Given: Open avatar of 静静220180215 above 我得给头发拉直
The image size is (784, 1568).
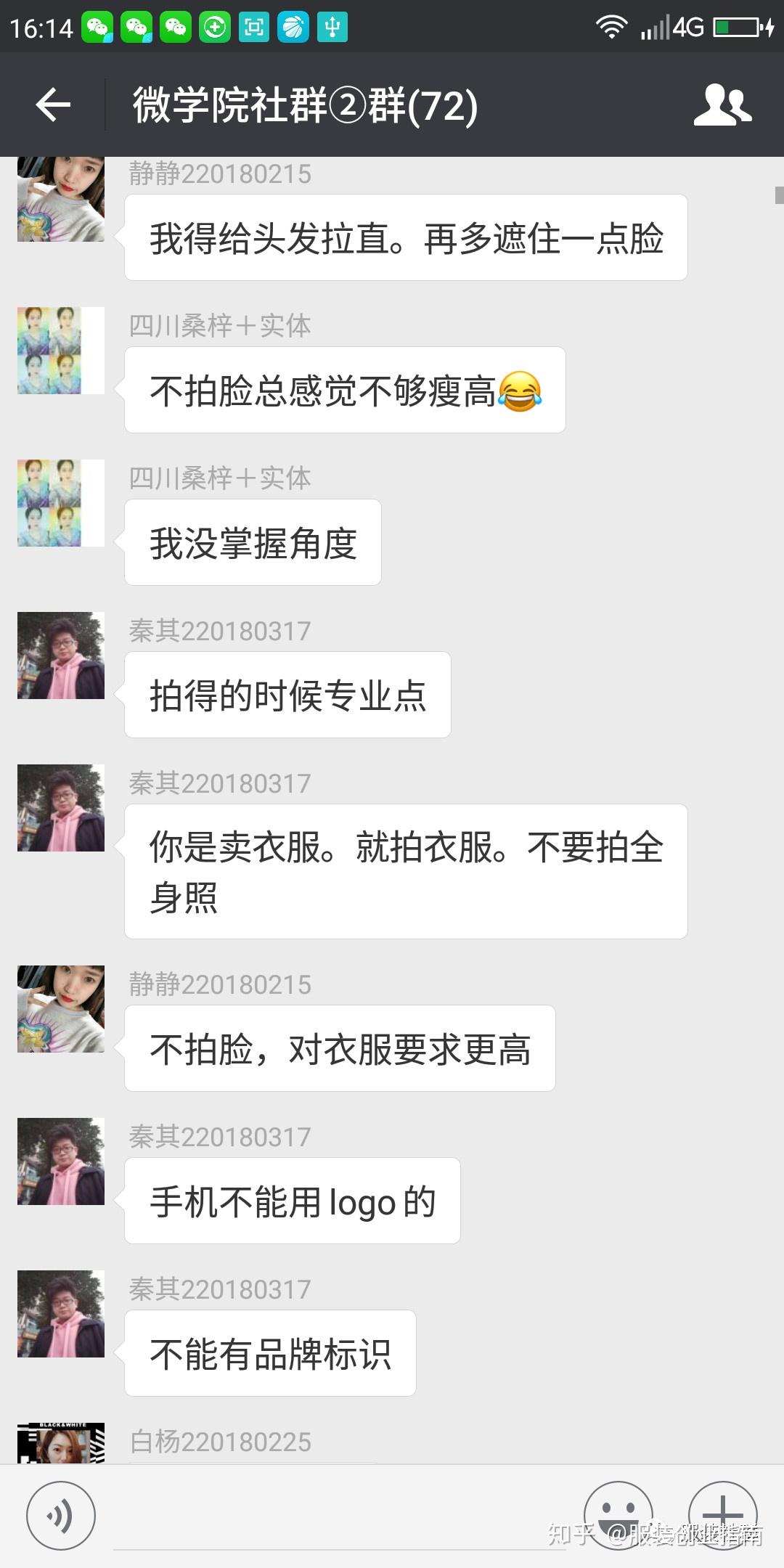Looking at the screenshot, I should coord(61,199).
